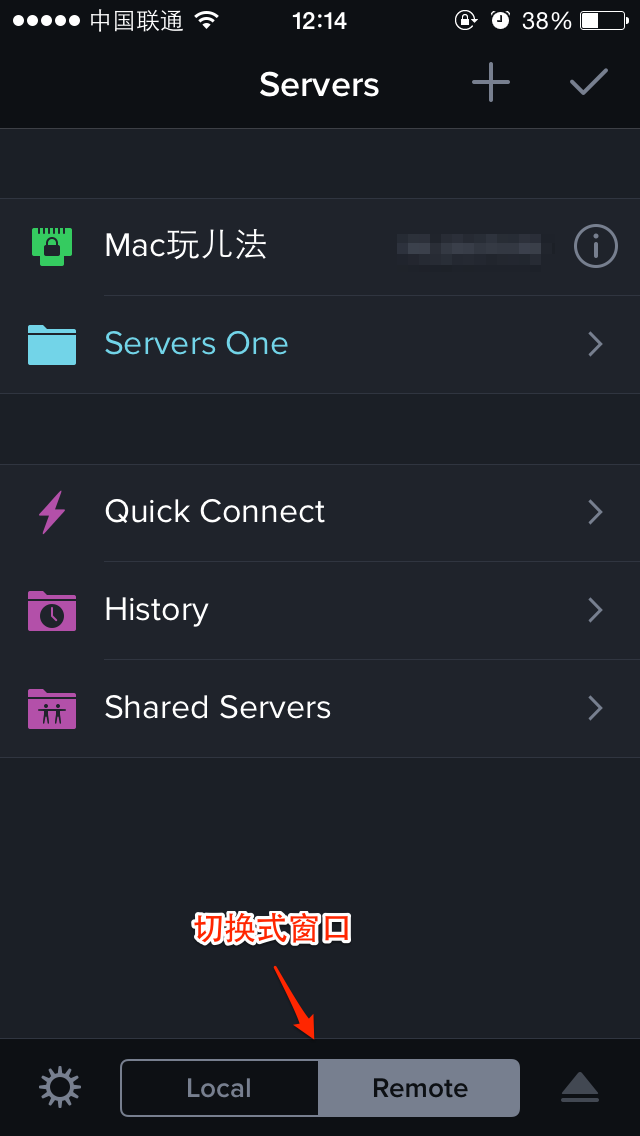
Task: Open Shared Servers
Action: click(320, 708)
